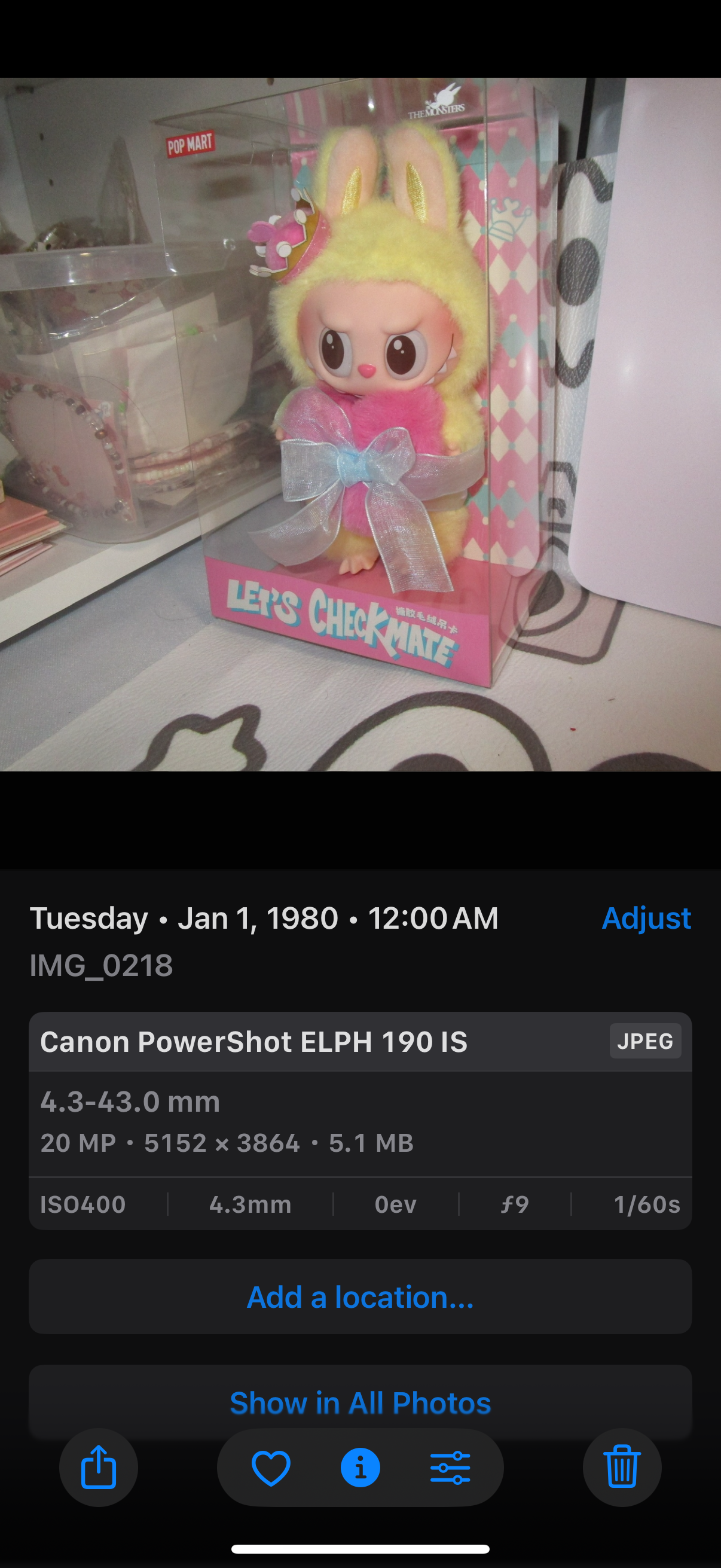Tap Add a location button
Image resolution: width=721 pixels, height=1568 pixels.
(360, 1297)
